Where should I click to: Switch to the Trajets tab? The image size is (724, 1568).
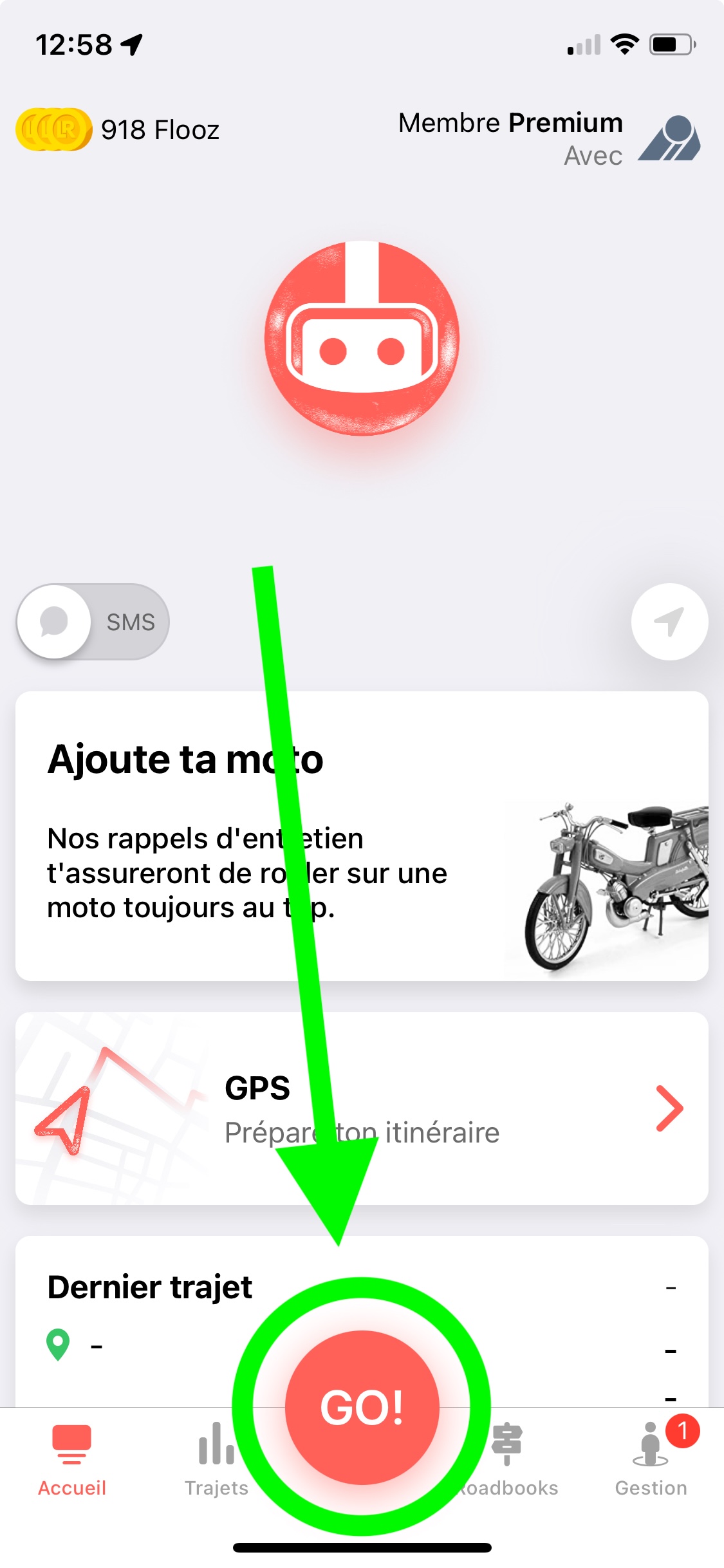click(x=216, y=1460)
